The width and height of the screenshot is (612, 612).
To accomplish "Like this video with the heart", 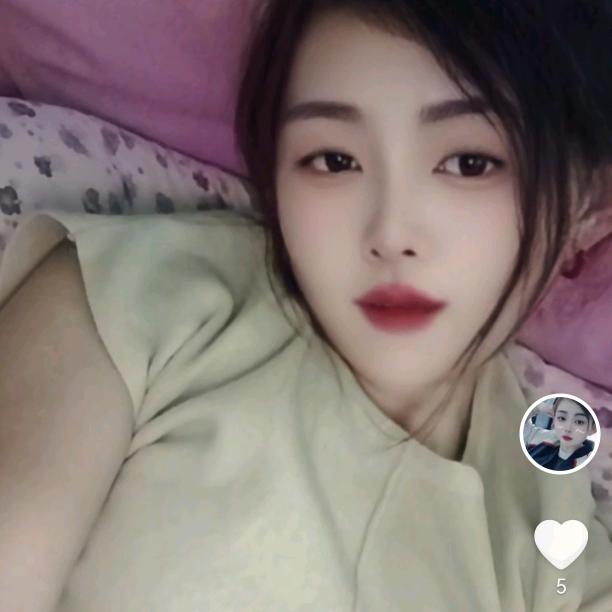I will pyautogui.click(x=560, y=543).
